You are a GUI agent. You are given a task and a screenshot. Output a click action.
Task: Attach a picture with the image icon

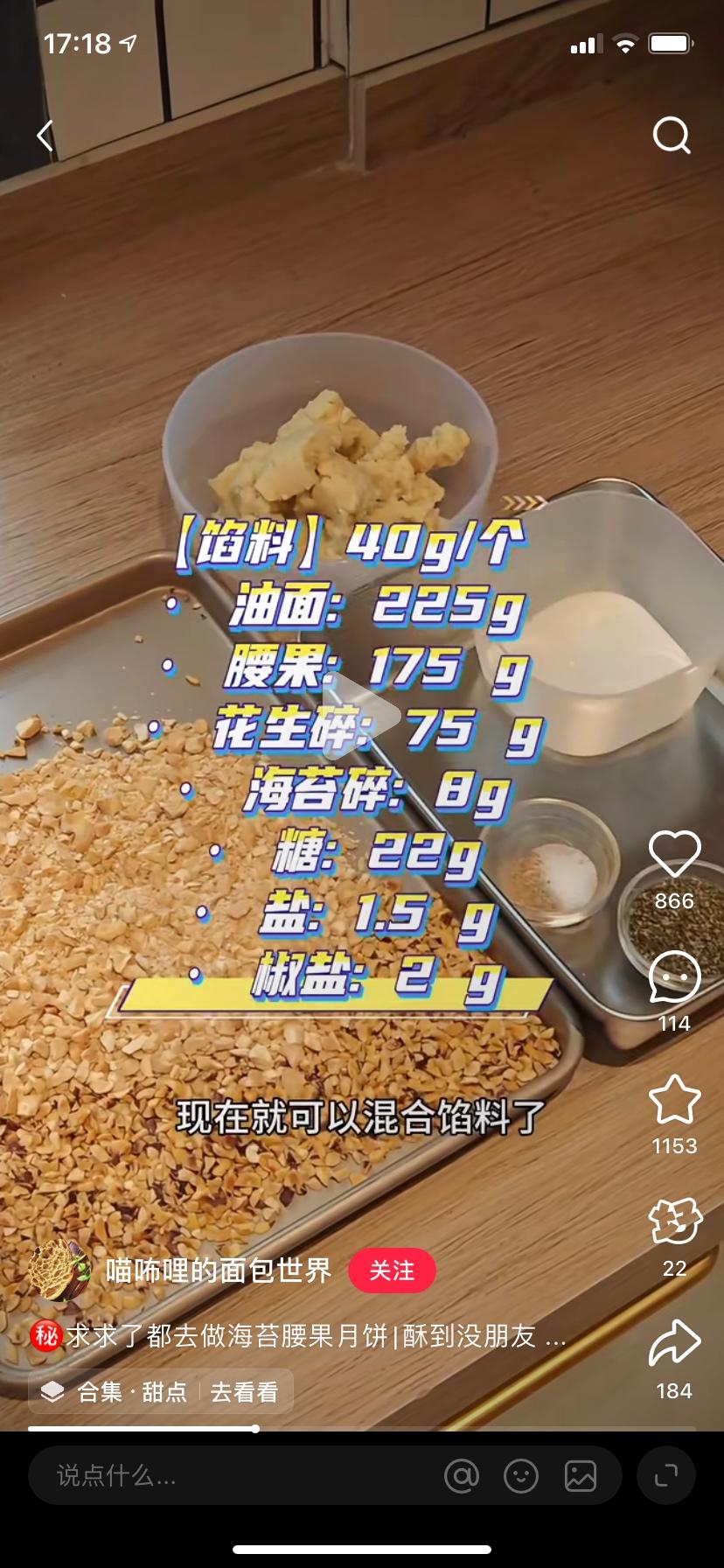pyautogui.click(x=581, y=1476)
